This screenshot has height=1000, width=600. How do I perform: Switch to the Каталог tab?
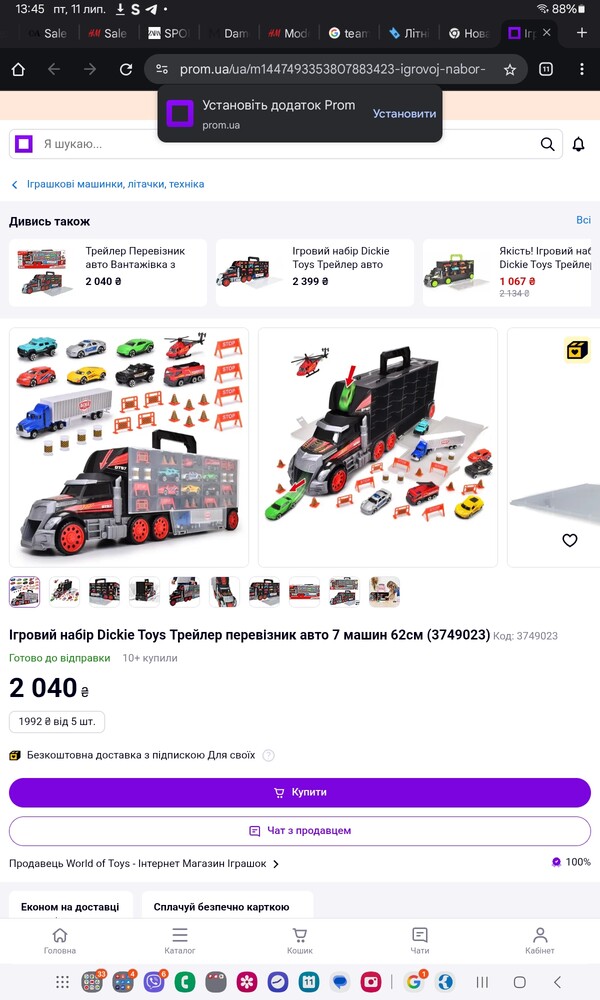click(x=180, y=941)
